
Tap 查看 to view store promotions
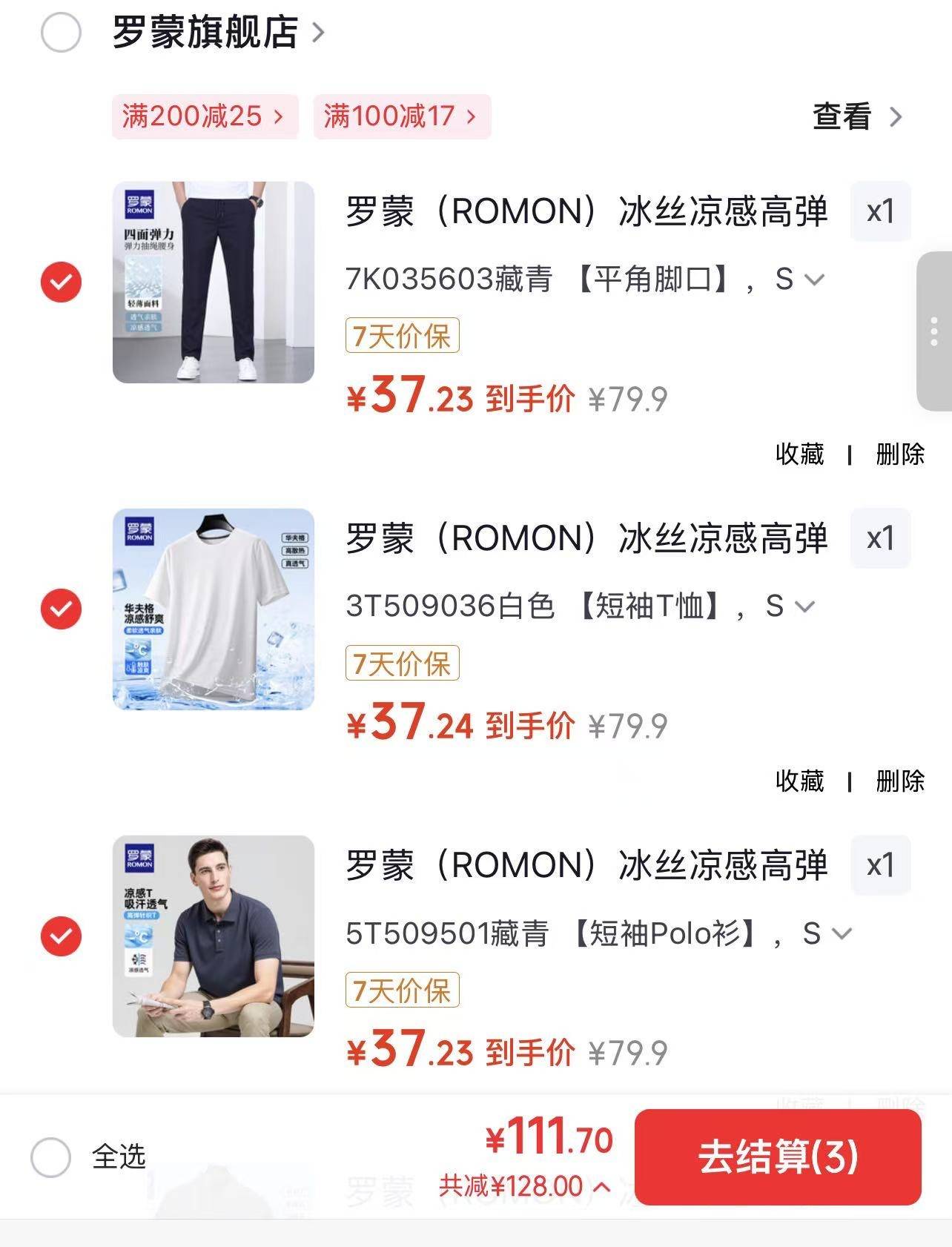click(856, 116)
